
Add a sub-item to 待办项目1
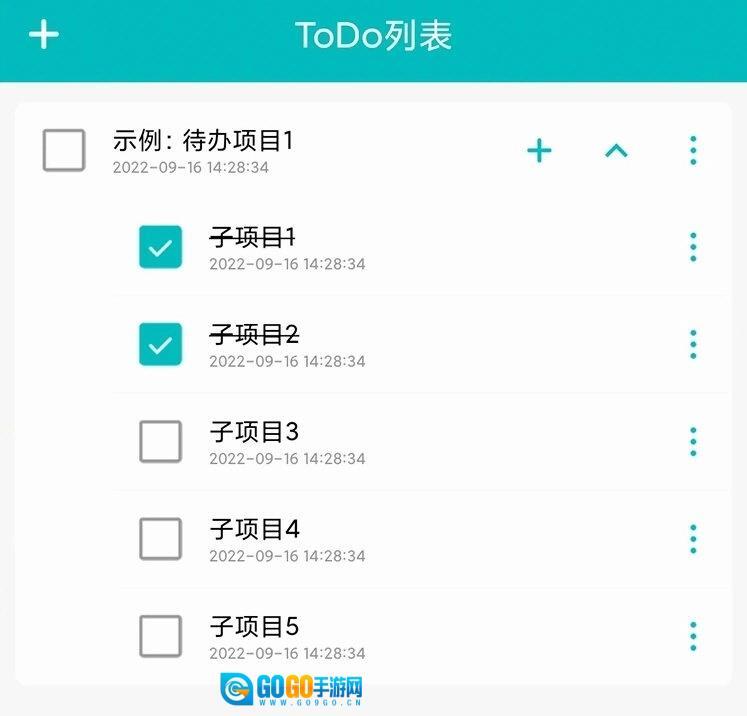pyautogui.click(x=539, y=151)
